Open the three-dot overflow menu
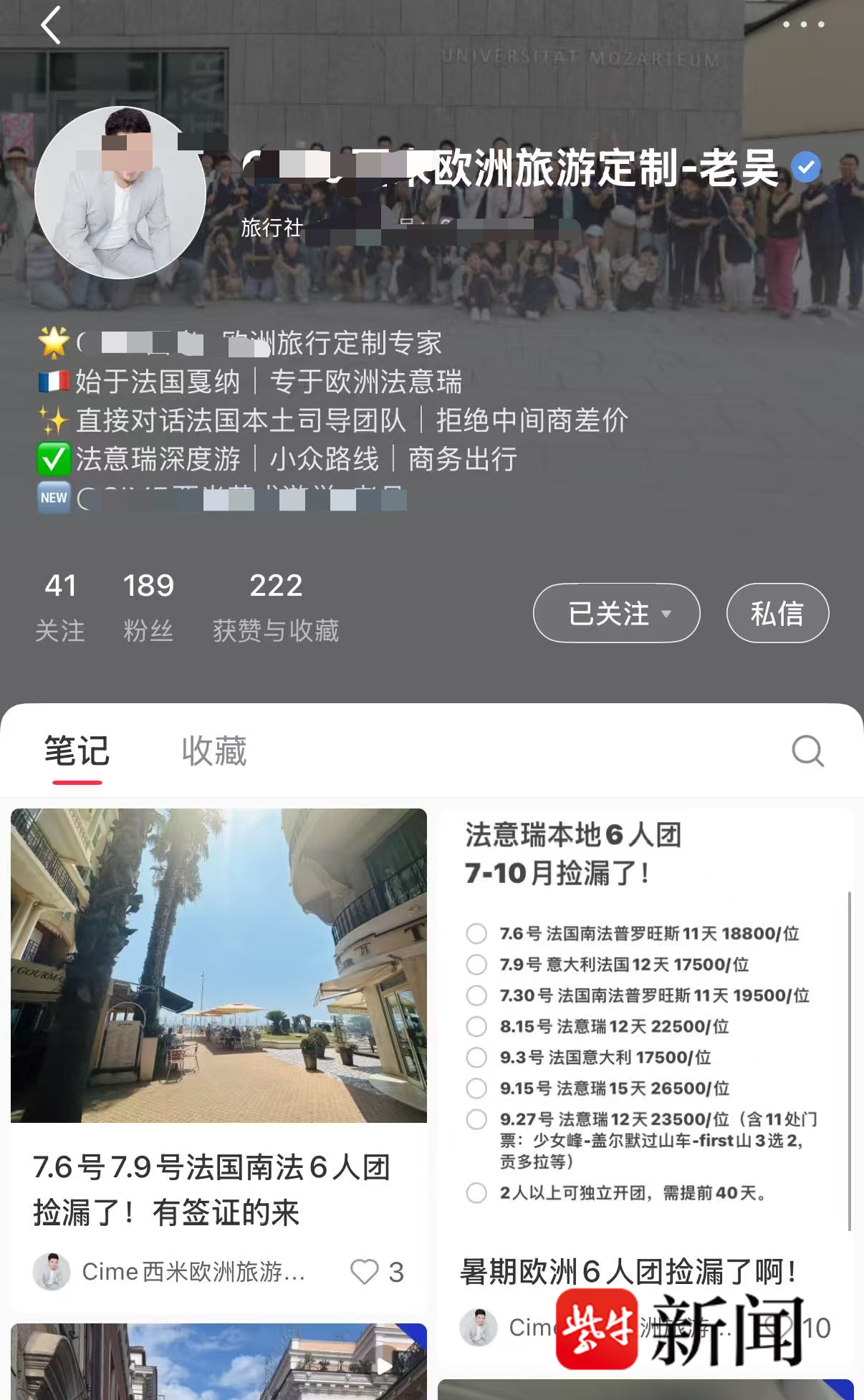864x1400 pixels. tap(803, 25)
